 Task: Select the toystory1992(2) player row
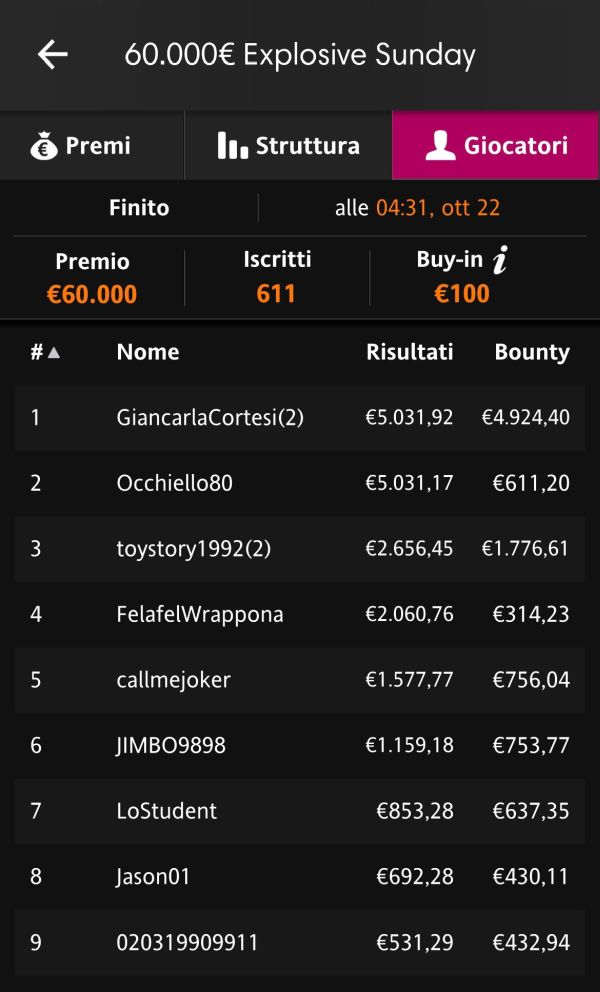(300, 549)
